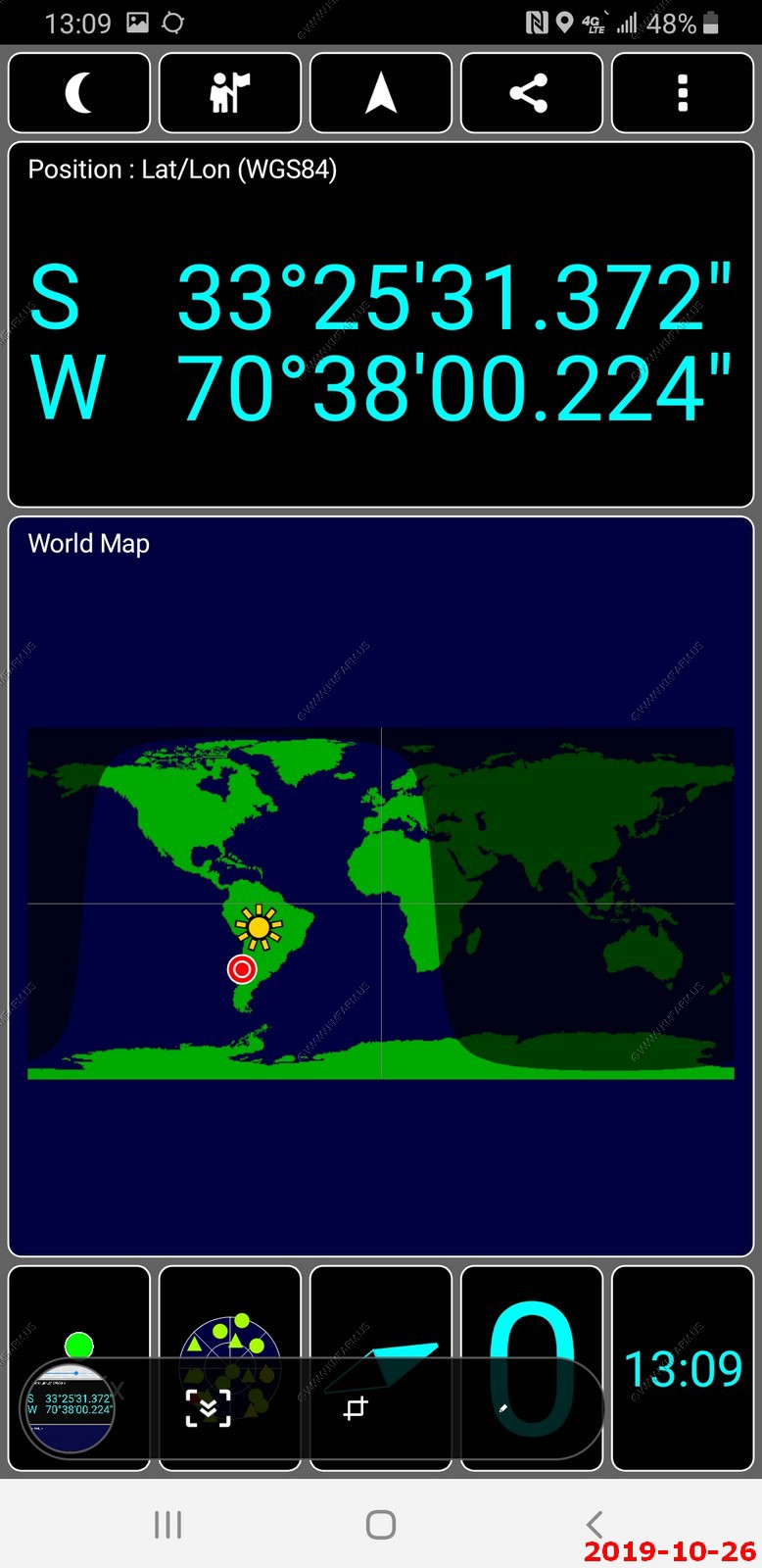The image size is (762, 1568).
Task: Tap the navigation arrow icon
Action: click(381, 93)
